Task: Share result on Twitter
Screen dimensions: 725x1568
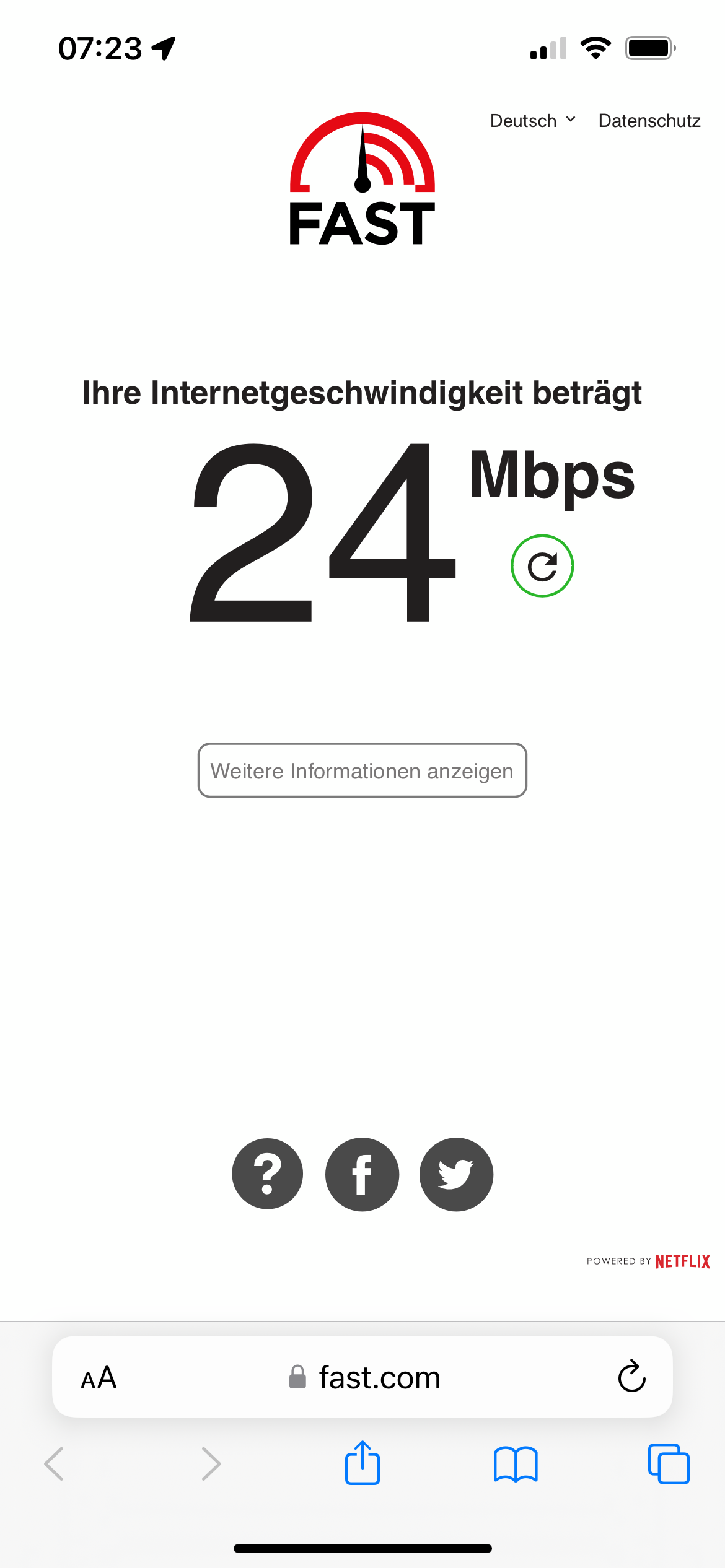Action: pyautogui.click(x=457, y=1174)
